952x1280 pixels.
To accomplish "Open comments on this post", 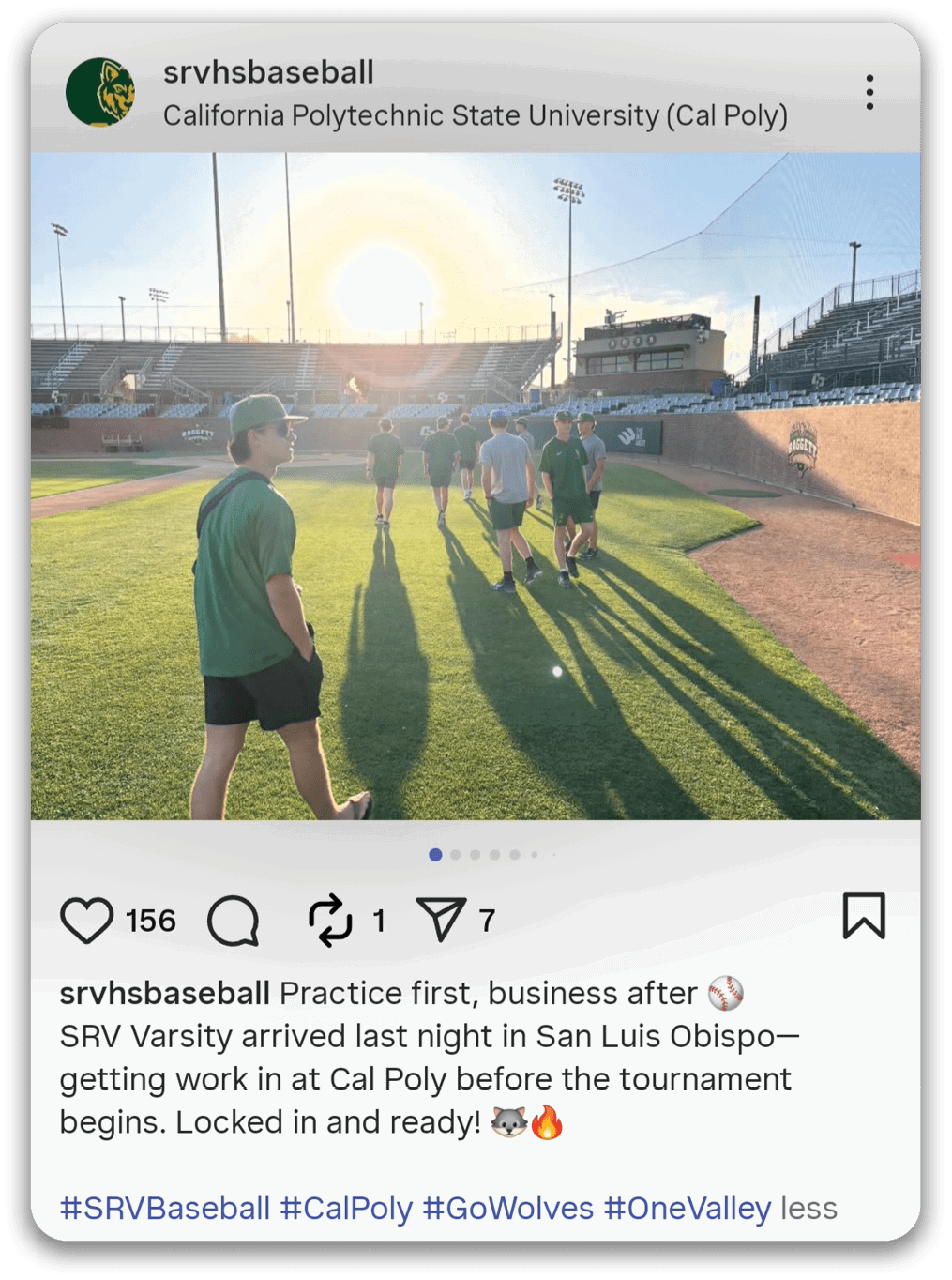I will point(234,920).
